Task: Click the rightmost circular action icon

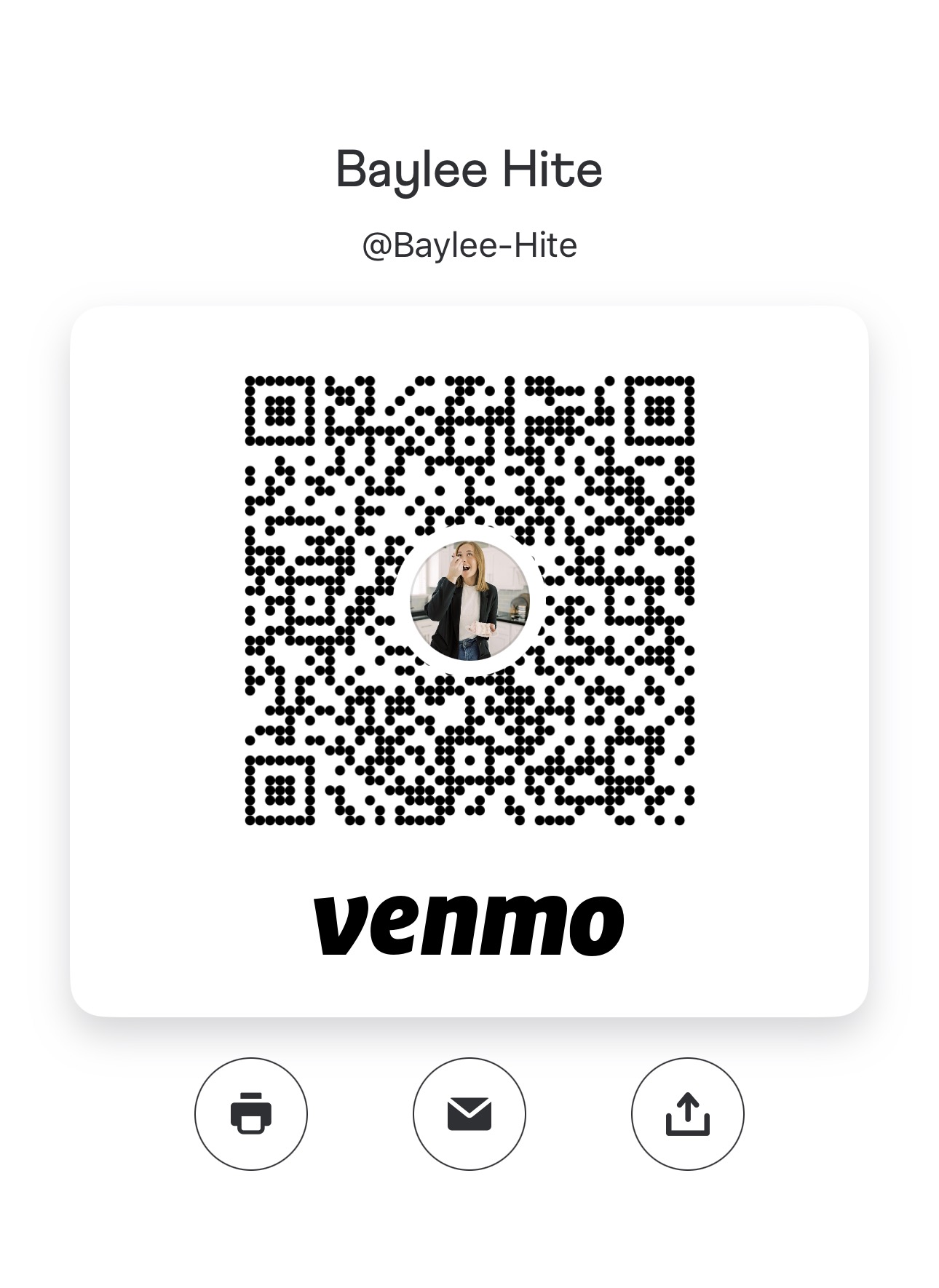Action: coord(687,1113)
